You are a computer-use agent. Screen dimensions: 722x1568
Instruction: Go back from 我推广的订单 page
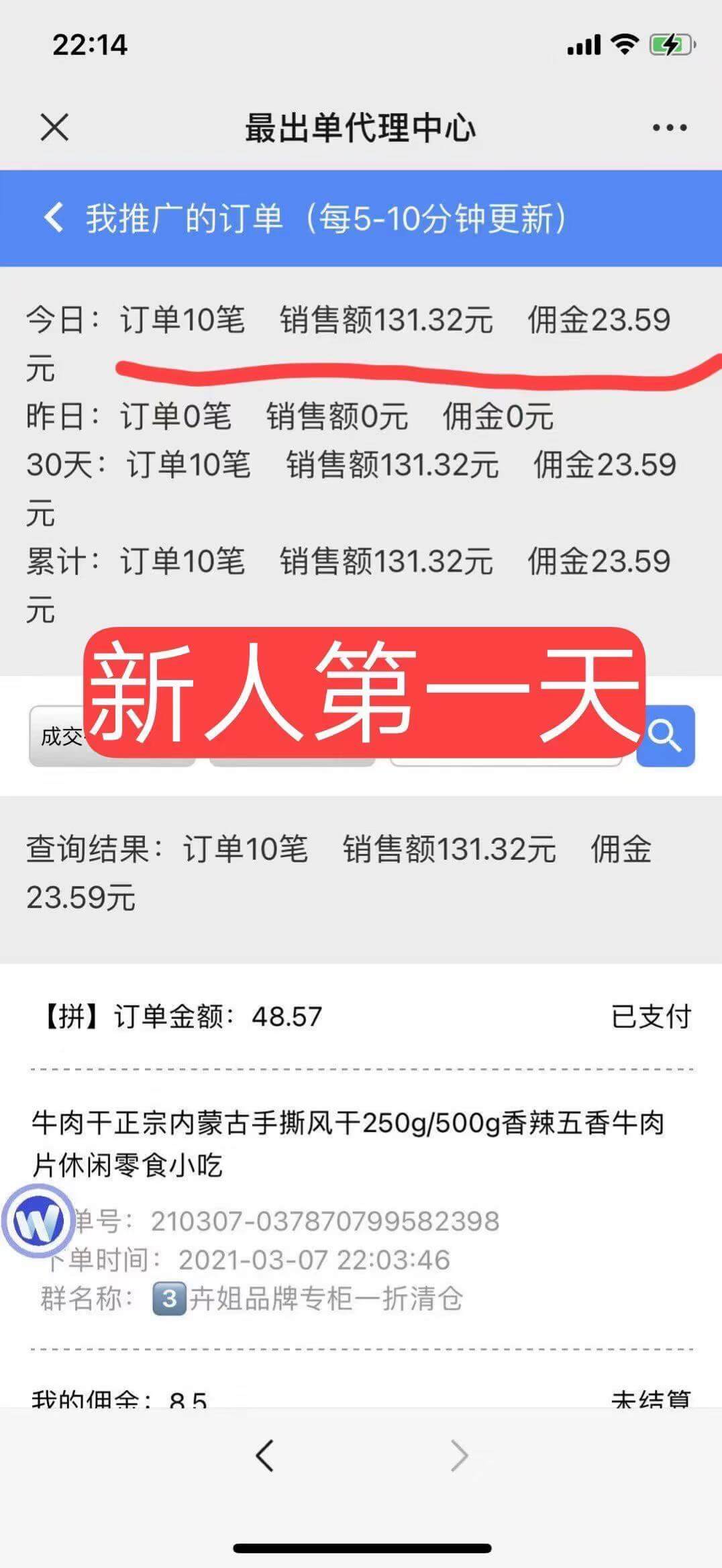tap(54, 218)
